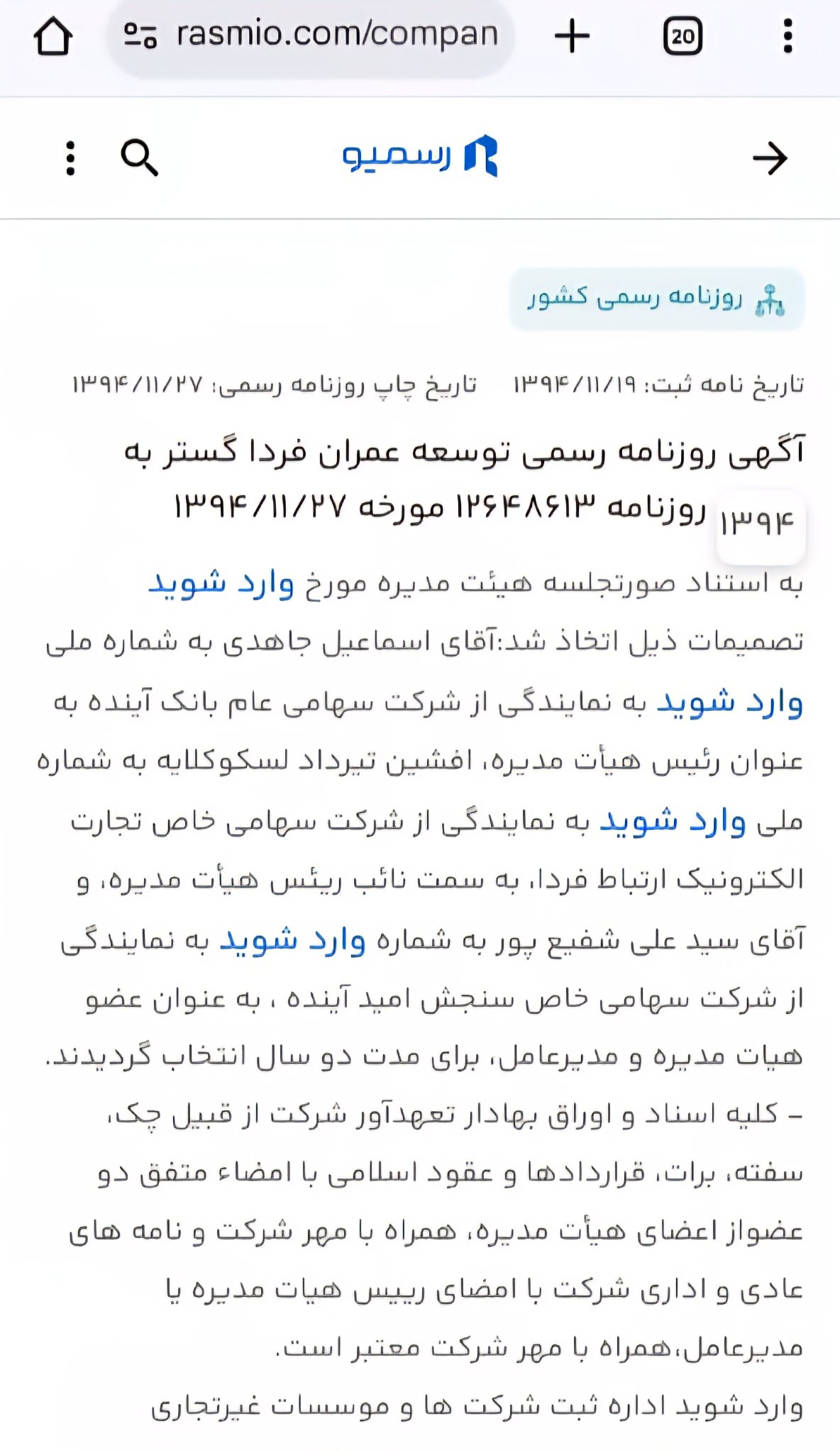
Task: Tap وارد شوید before تجارت الکترونیک ارتباط فردا
Action: click(x=673, y=822)
